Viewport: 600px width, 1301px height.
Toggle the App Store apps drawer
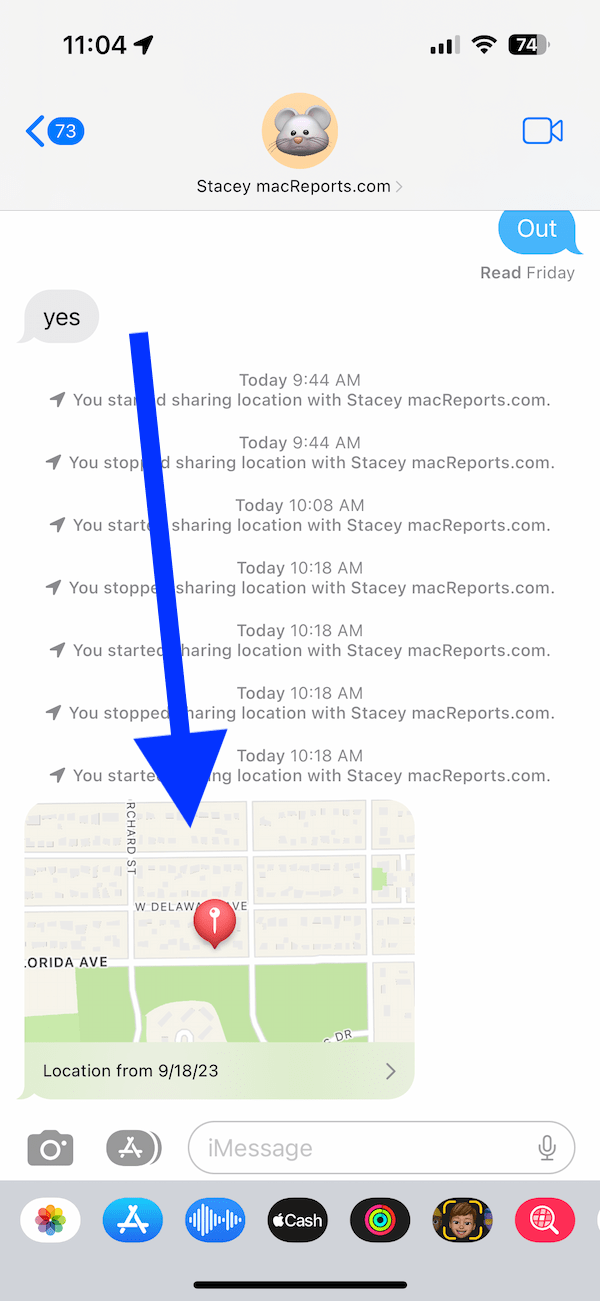133,1148
